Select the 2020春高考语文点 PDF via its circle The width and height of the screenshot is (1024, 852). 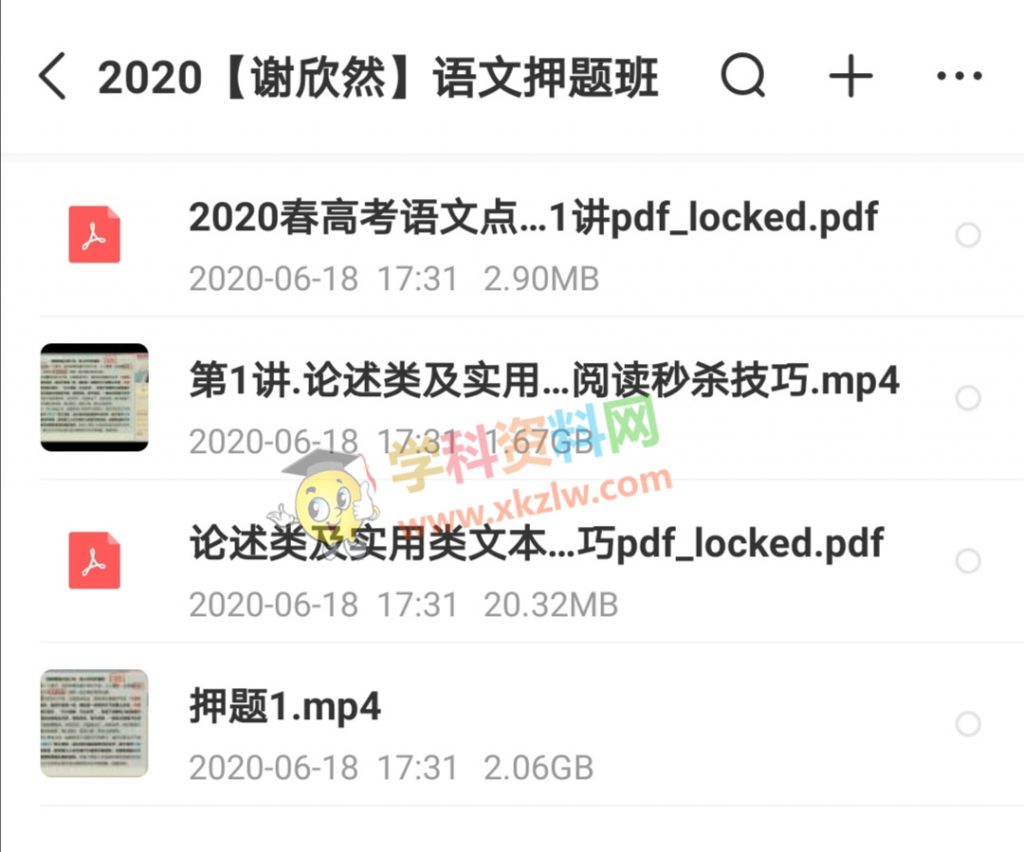[x=967, y=236]
